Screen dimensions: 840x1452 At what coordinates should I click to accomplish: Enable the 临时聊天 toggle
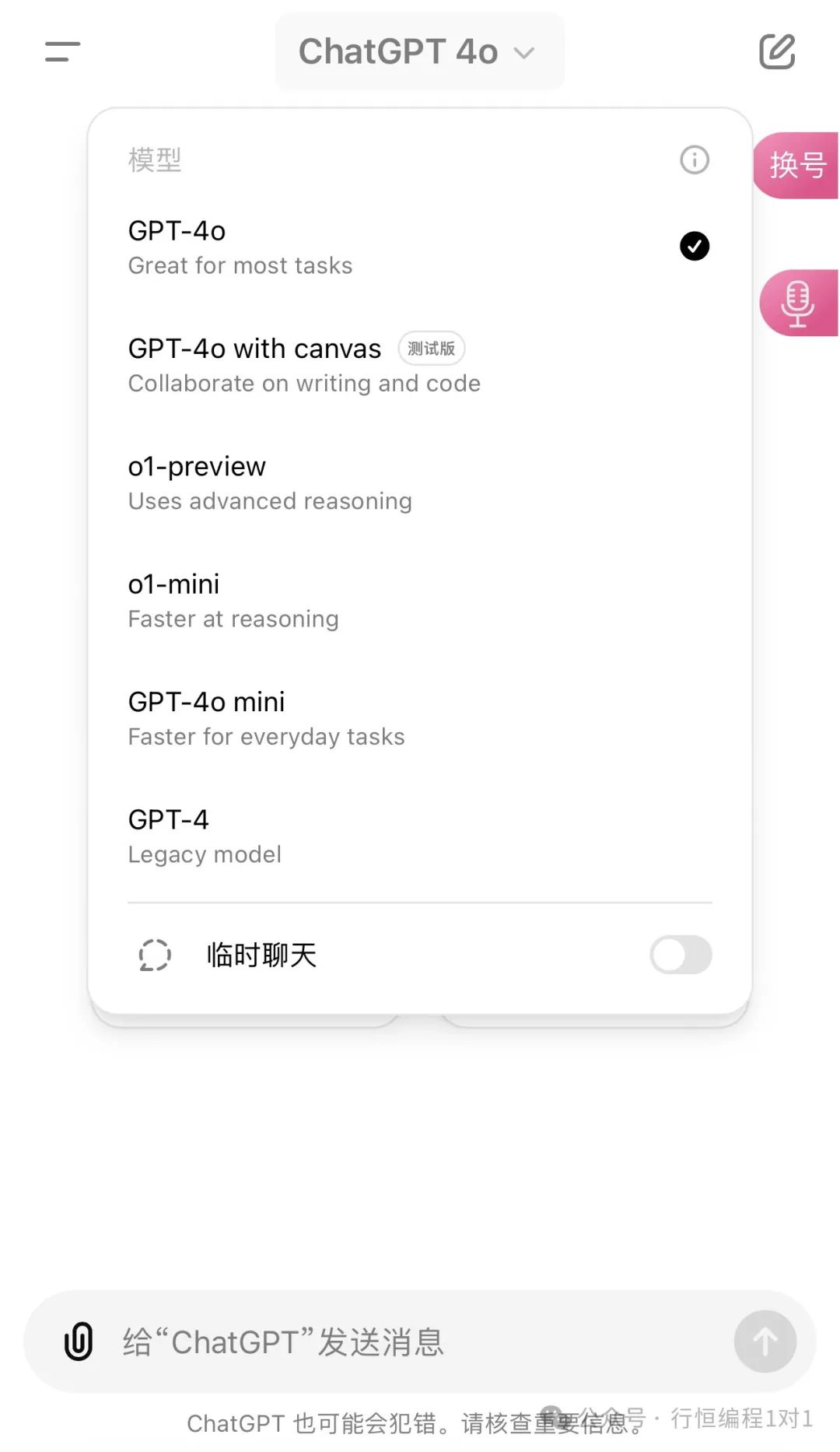681,955
